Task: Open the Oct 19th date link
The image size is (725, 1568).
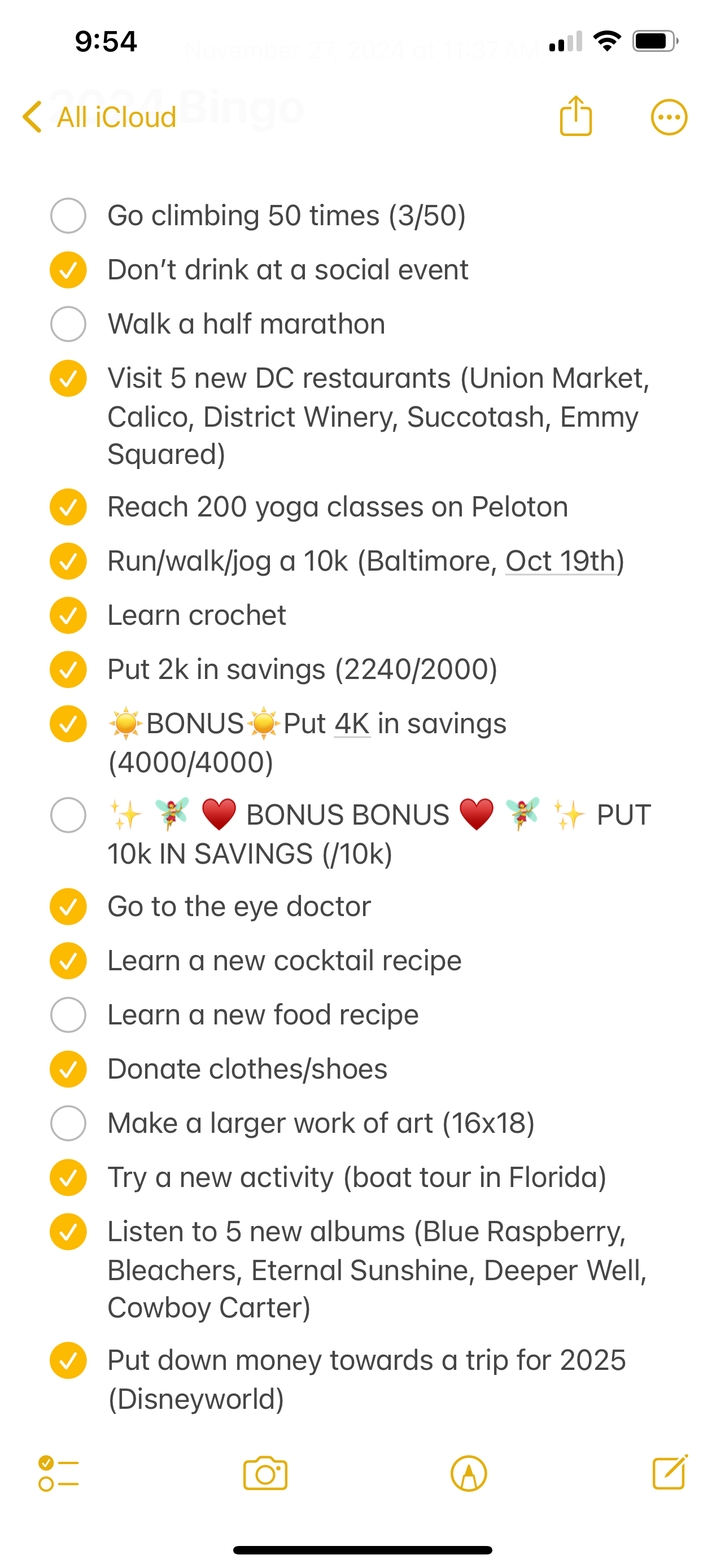Action: 561,560
